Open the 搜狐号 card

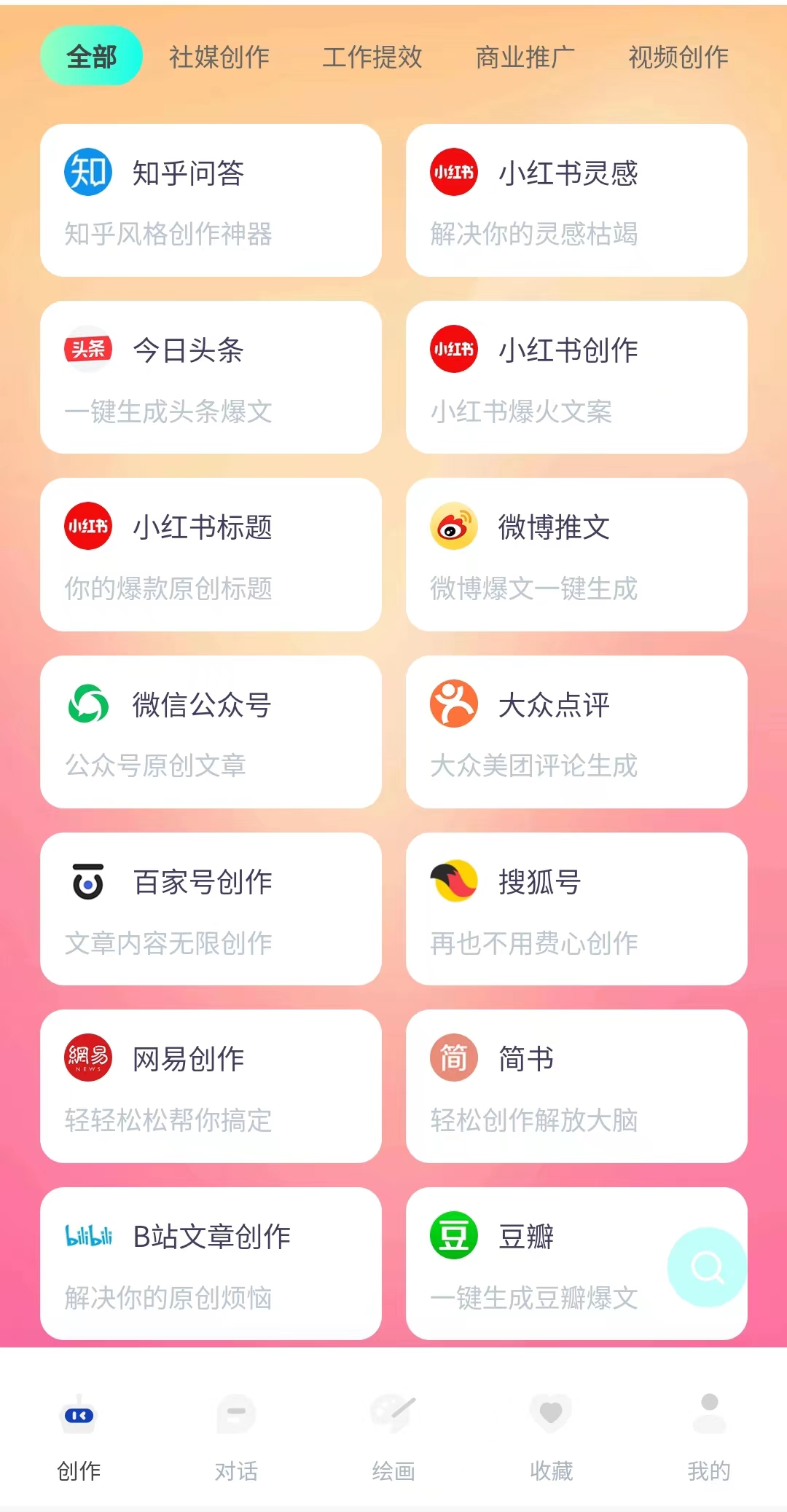[x=576, y=909]
